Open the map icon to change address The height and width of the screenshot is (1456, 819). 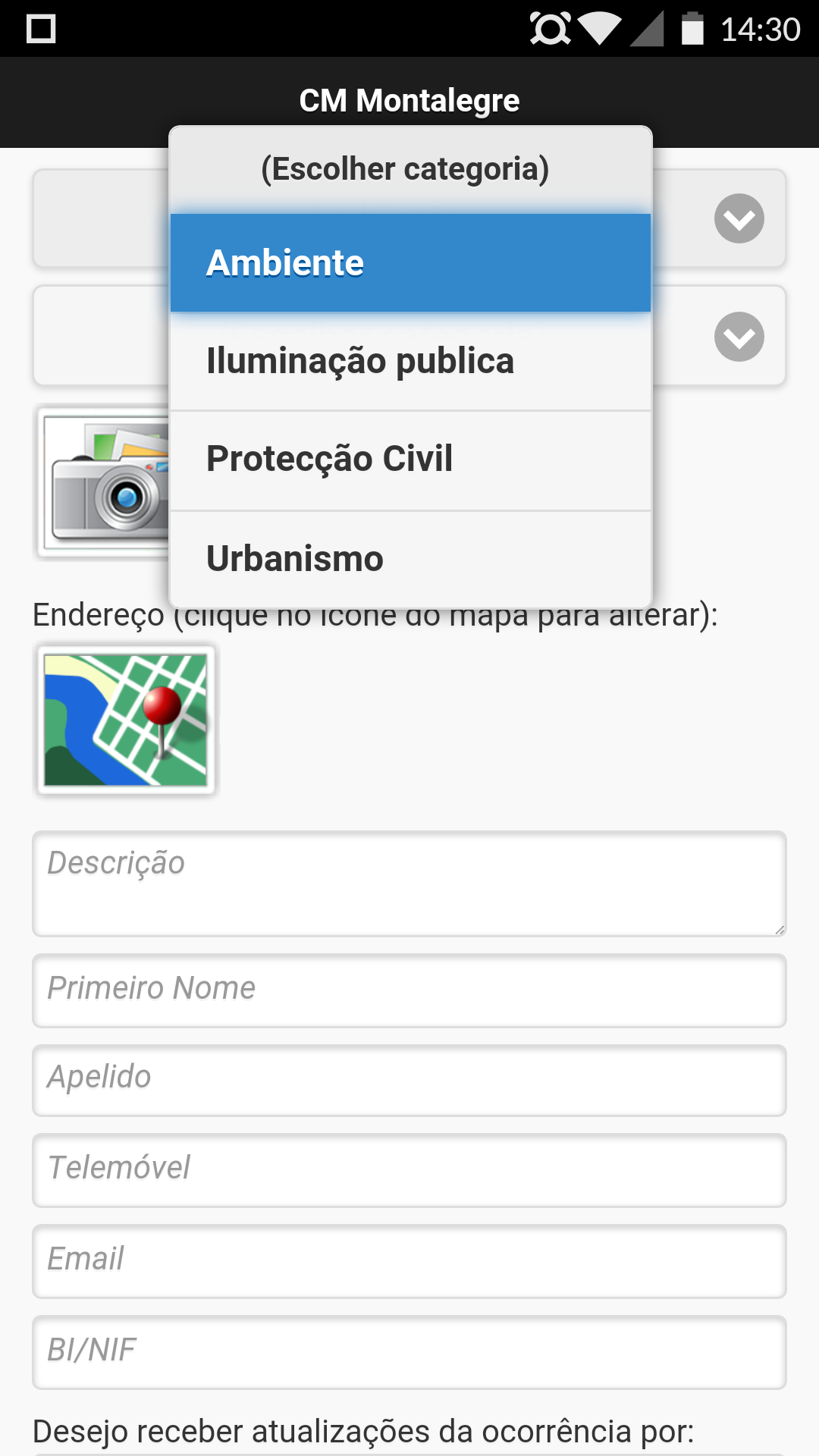(126, 720)
